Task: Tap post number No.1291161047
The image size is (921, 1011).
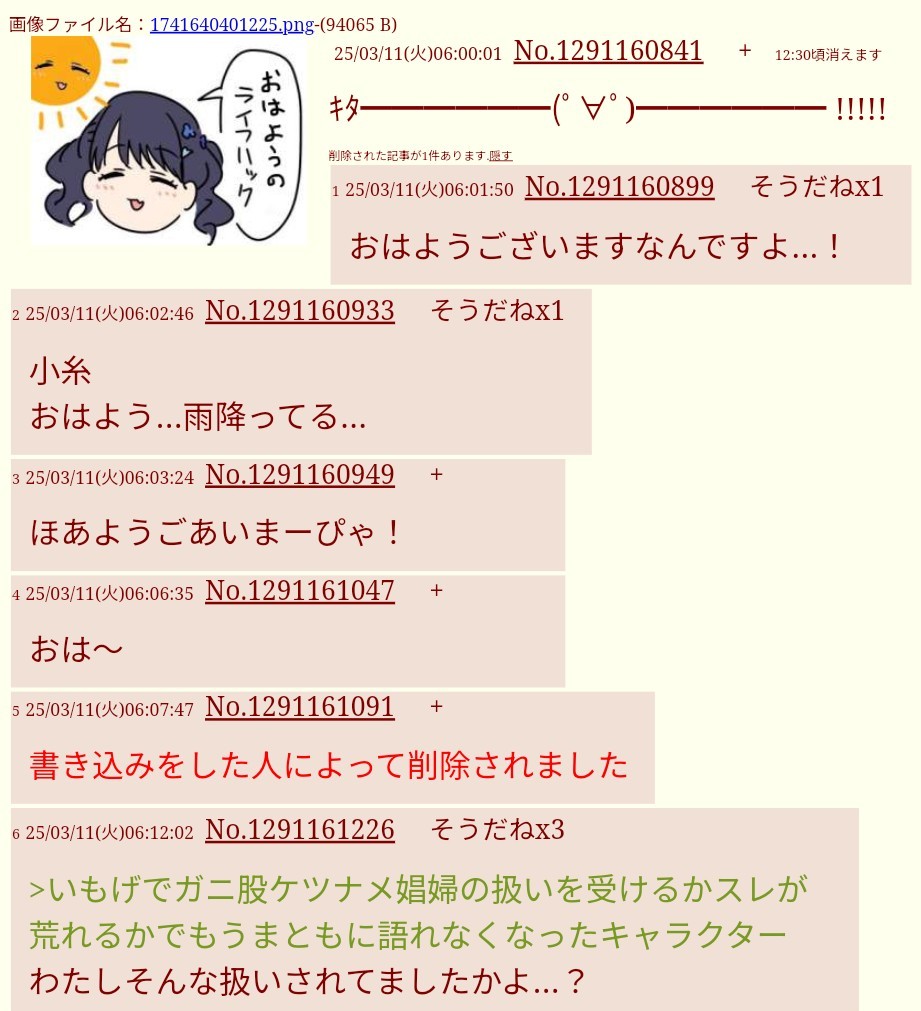Action: click(299, 591)
